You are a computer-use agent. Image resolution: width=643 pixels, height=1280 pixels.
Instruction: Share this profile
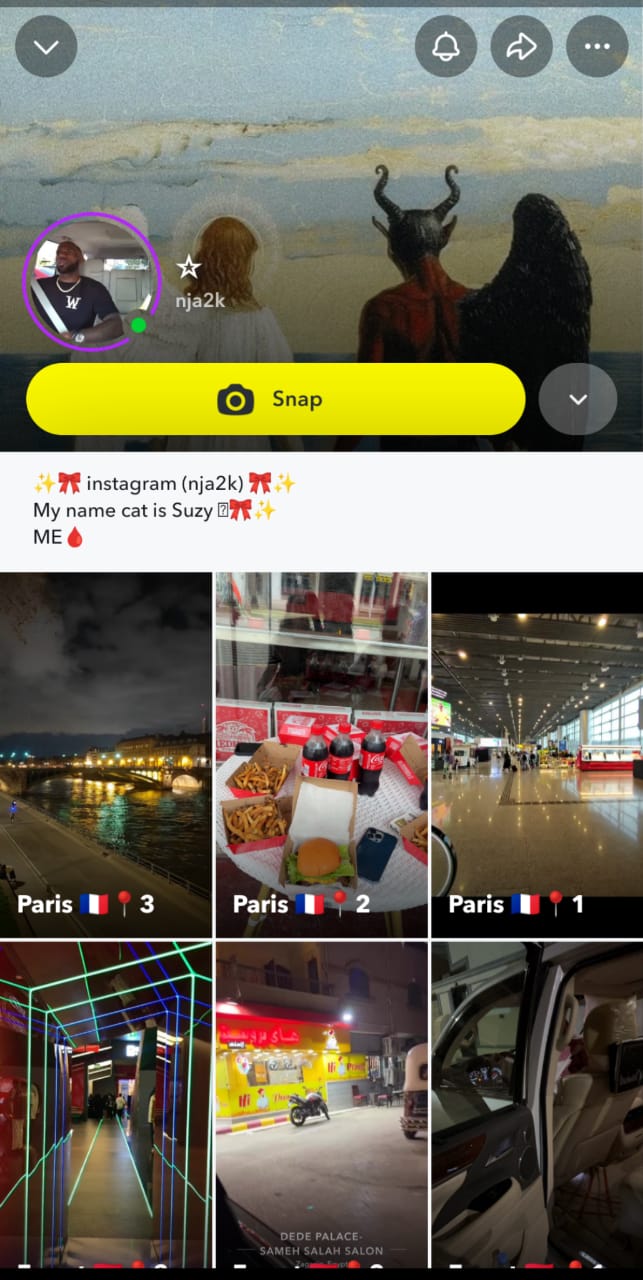[x=521, y=47]
